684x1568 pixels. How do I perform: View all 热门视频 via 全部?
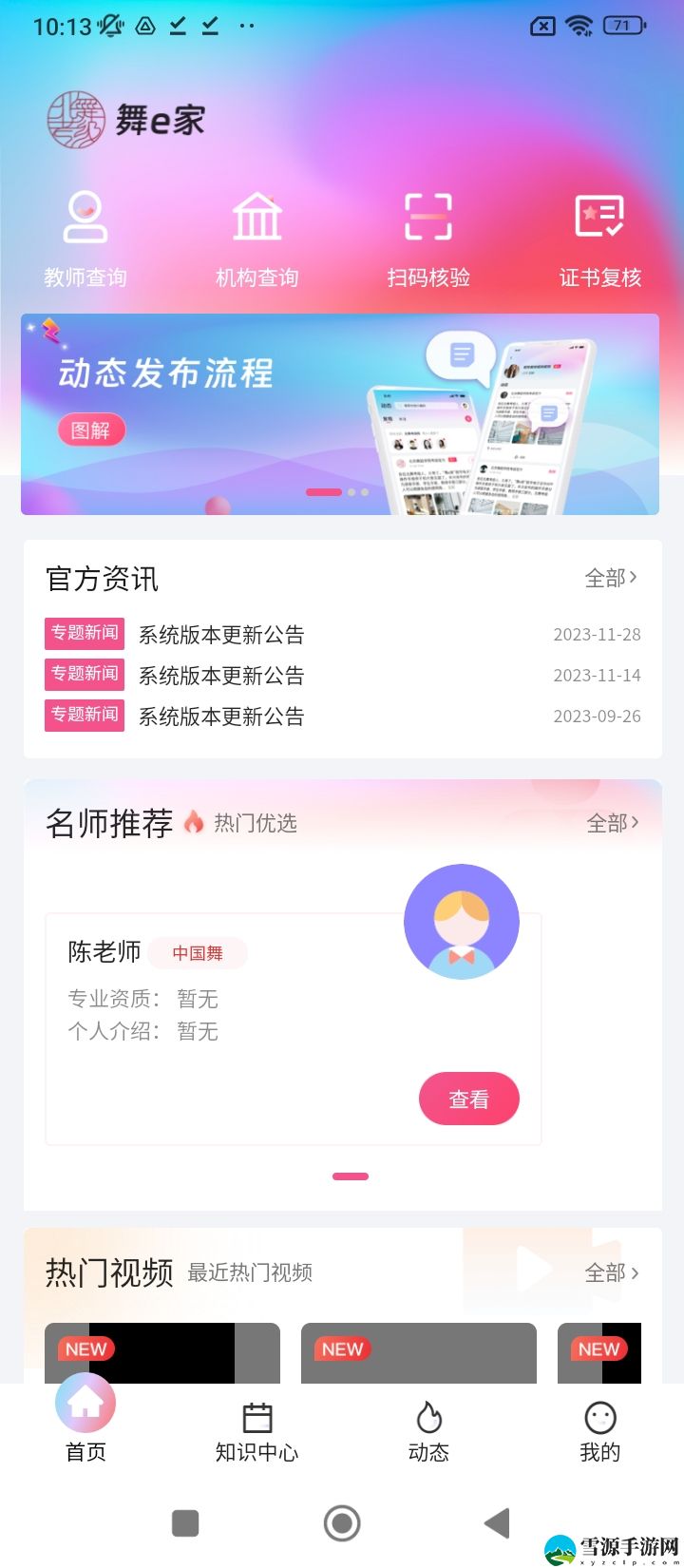(612, 1272)
